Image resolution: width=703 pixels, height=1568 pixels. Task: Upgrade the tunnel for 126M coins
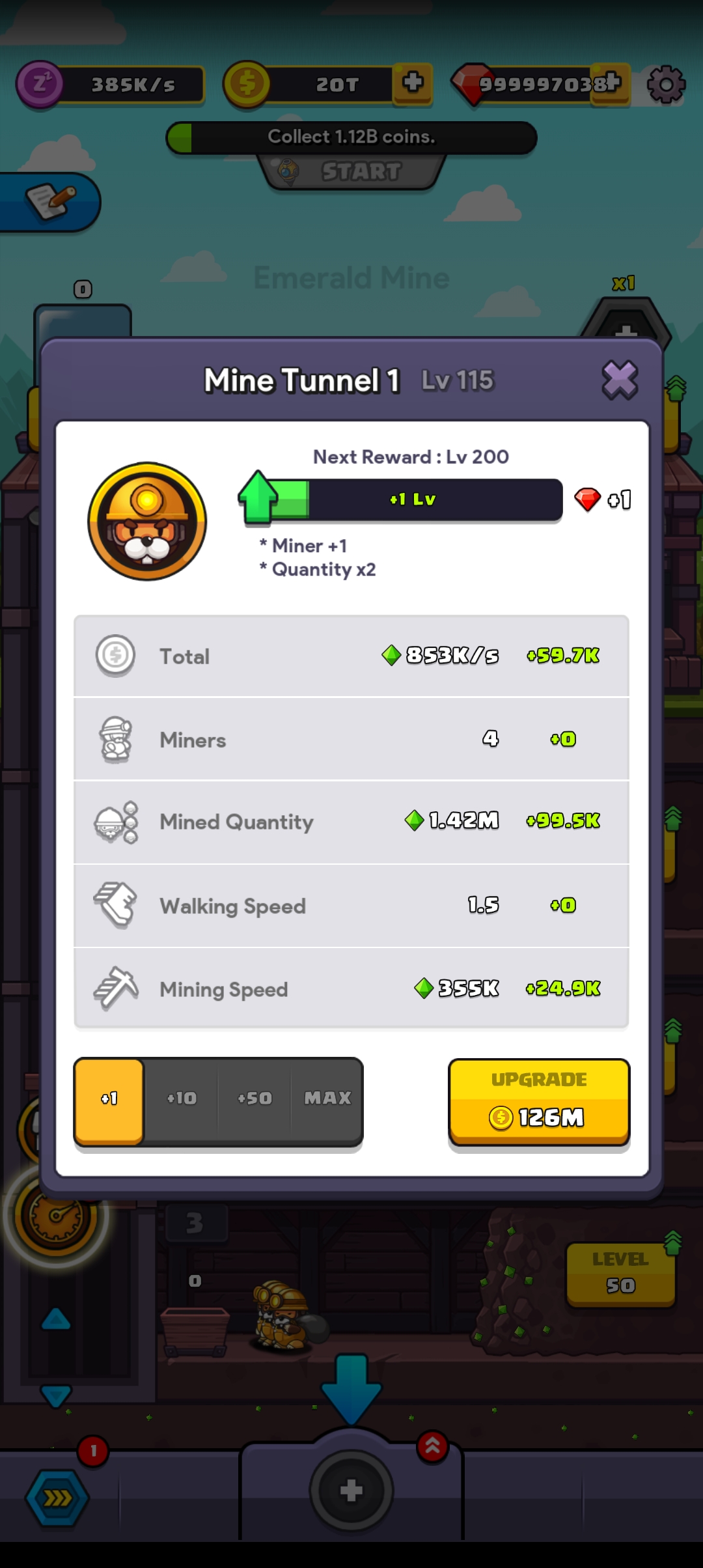pyautogui.click(x=539, y=1101)
